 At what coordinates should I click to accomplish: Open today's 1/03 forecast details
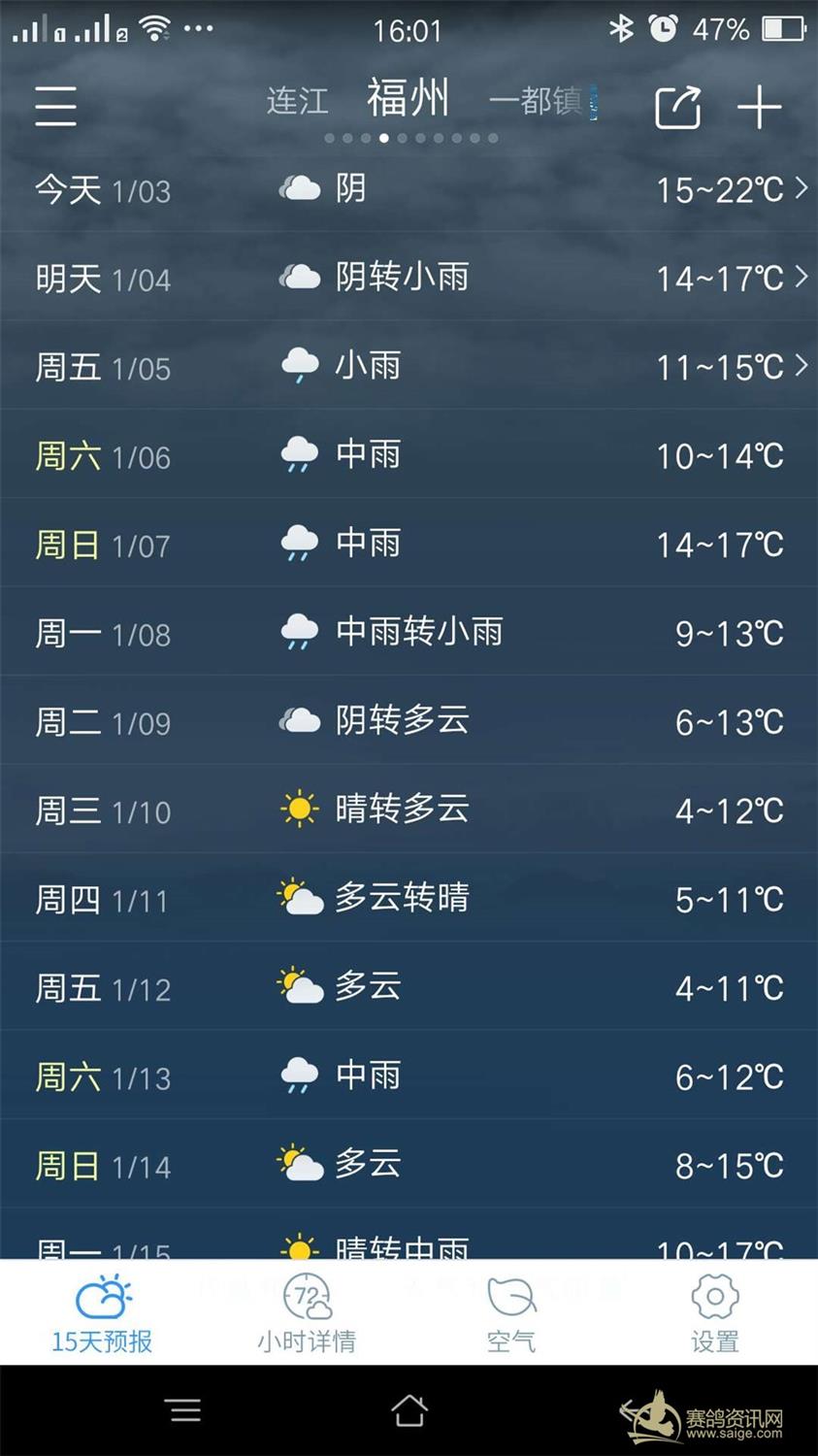pyautogui.click(x=409, y=188)
